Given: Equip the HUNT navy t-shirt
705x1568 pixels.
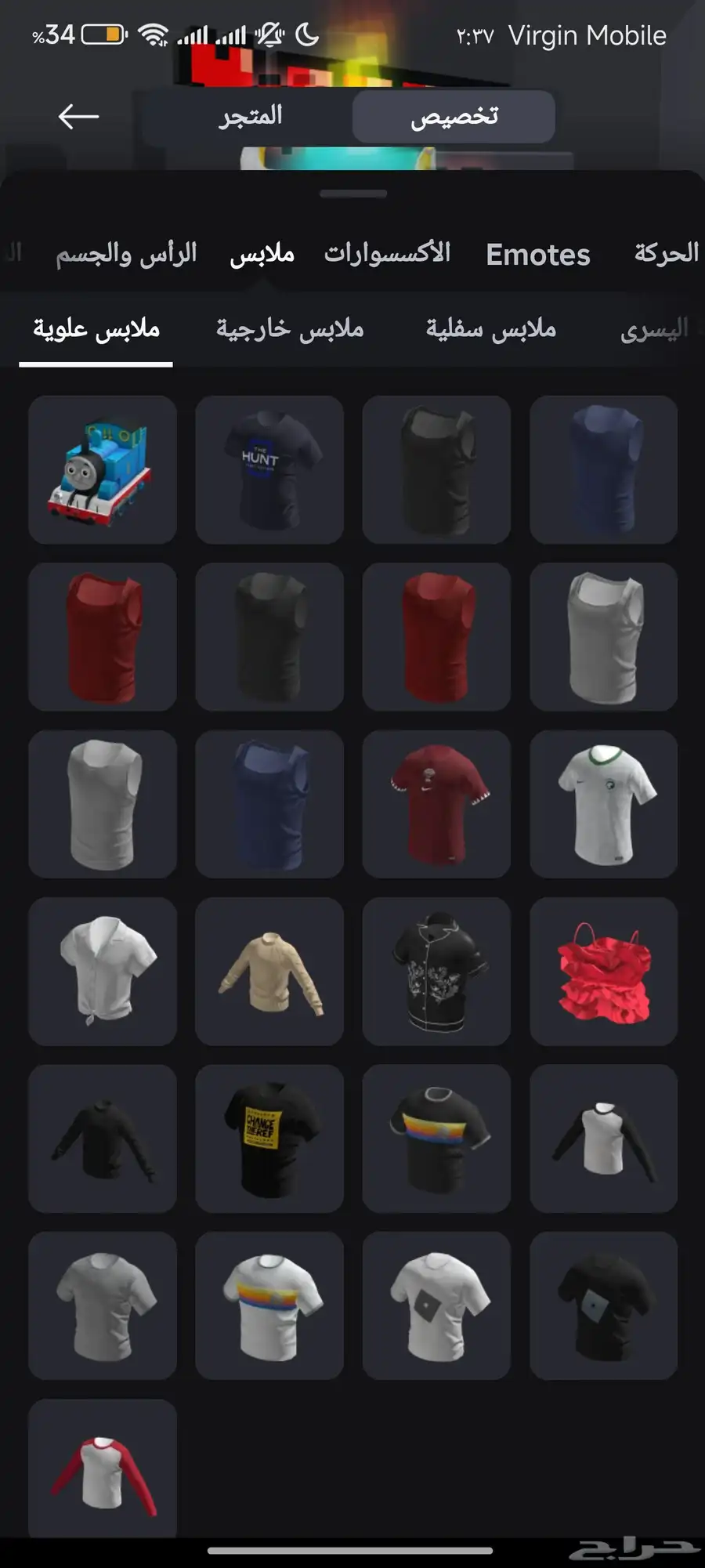Looking at the screenshot, I should (269, 469).
